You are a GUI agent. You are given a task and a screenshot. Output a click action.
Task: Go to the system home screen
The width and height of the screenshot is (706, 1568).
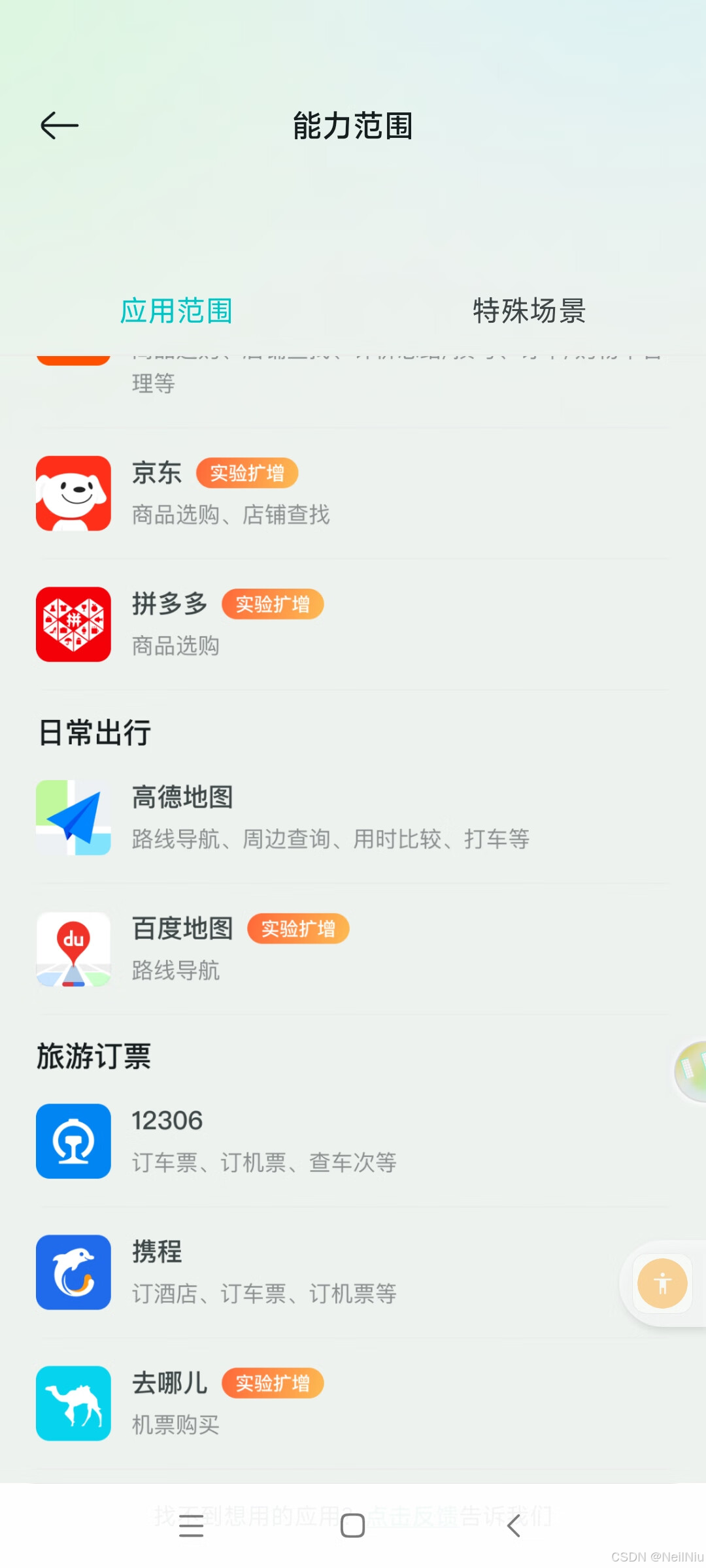352,1526
